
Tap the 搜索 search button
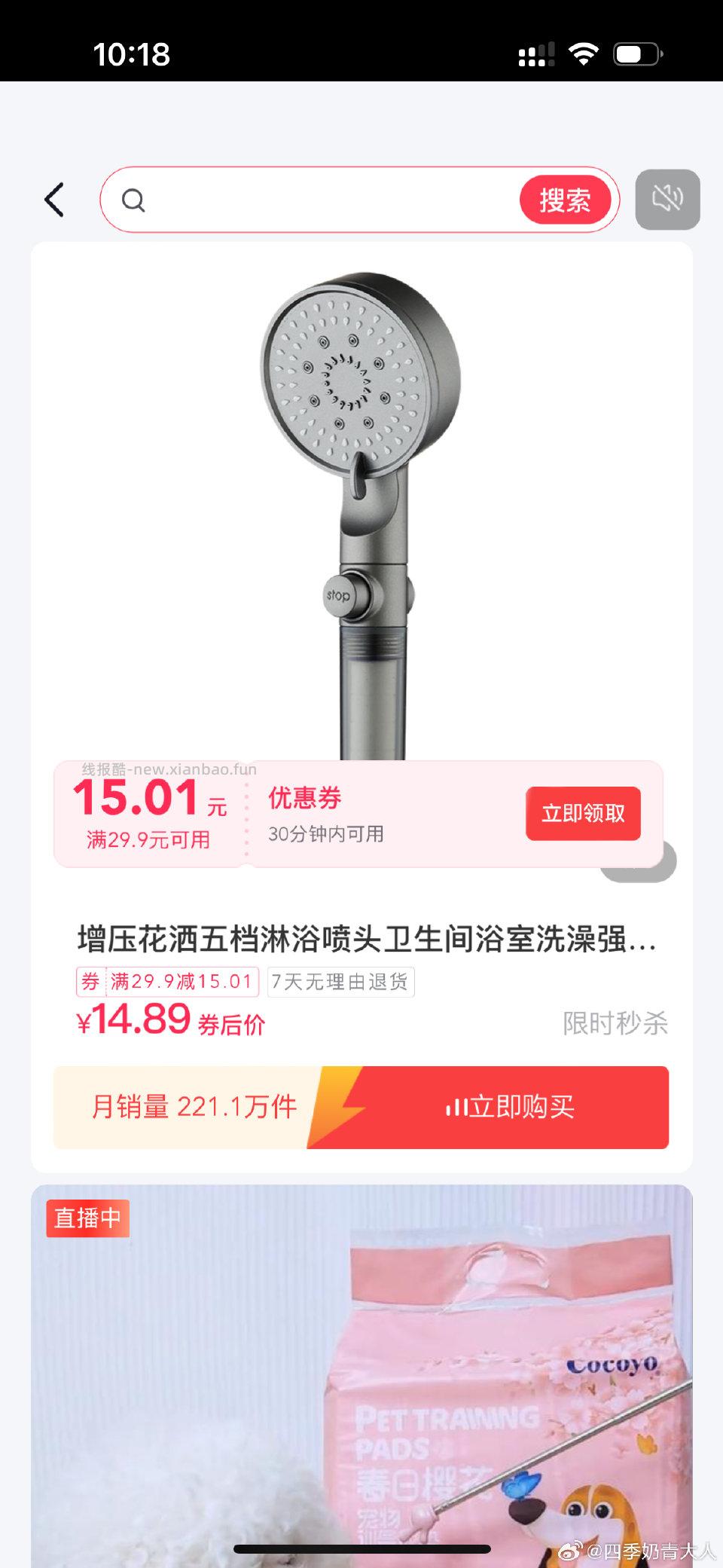[566, 200]
